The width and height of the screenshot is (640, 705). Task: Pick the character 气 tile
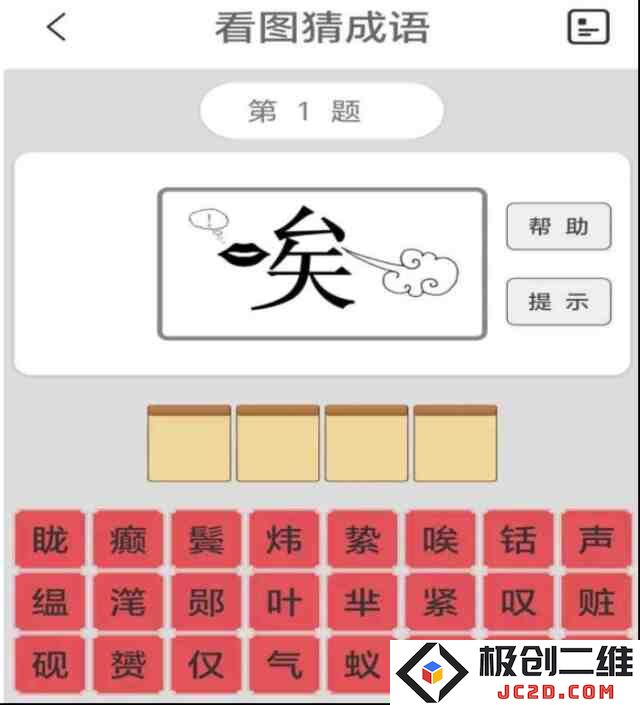click(x=284, y=663)
